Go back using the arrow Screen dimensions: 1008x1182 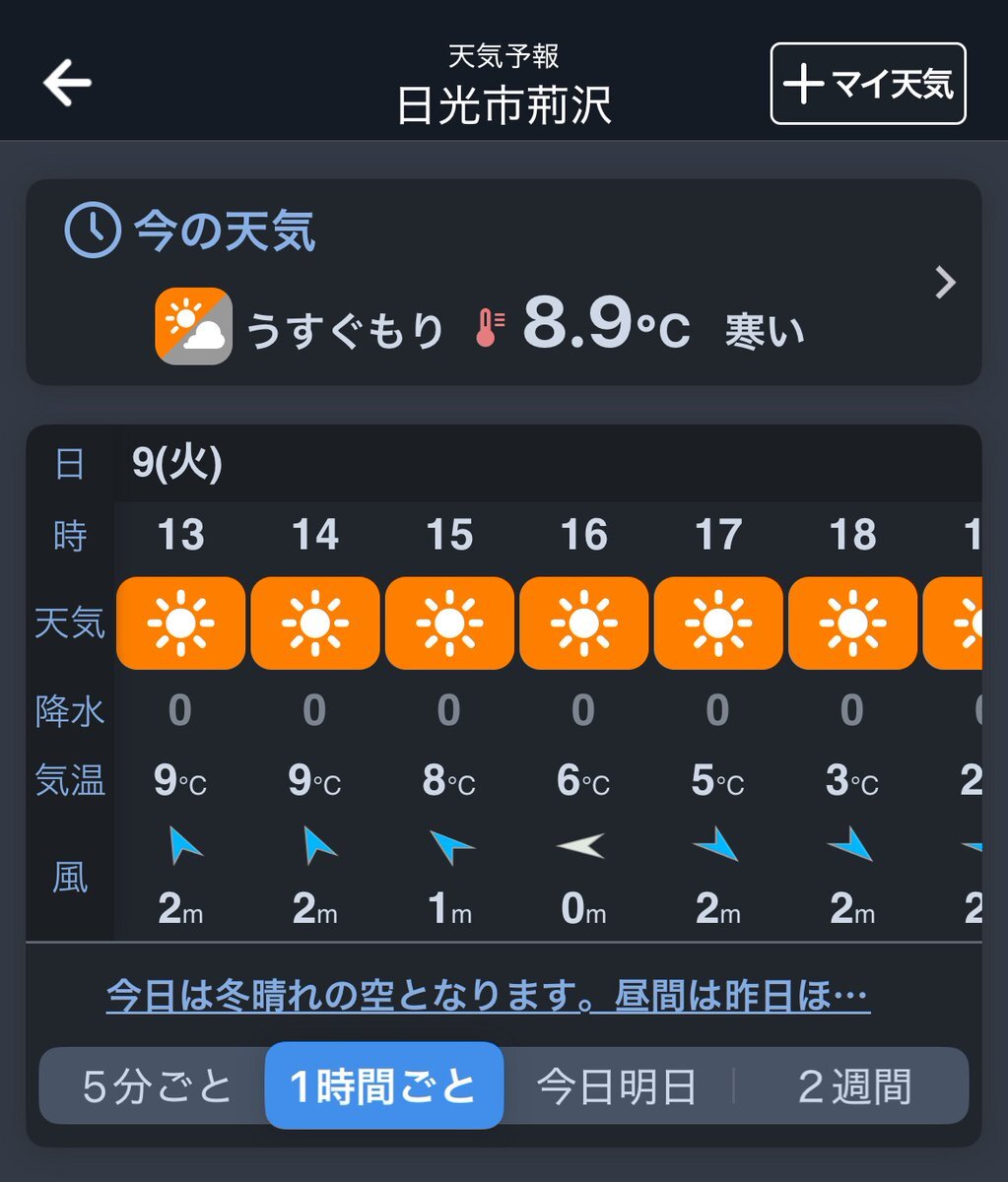(x=67, y=84)
